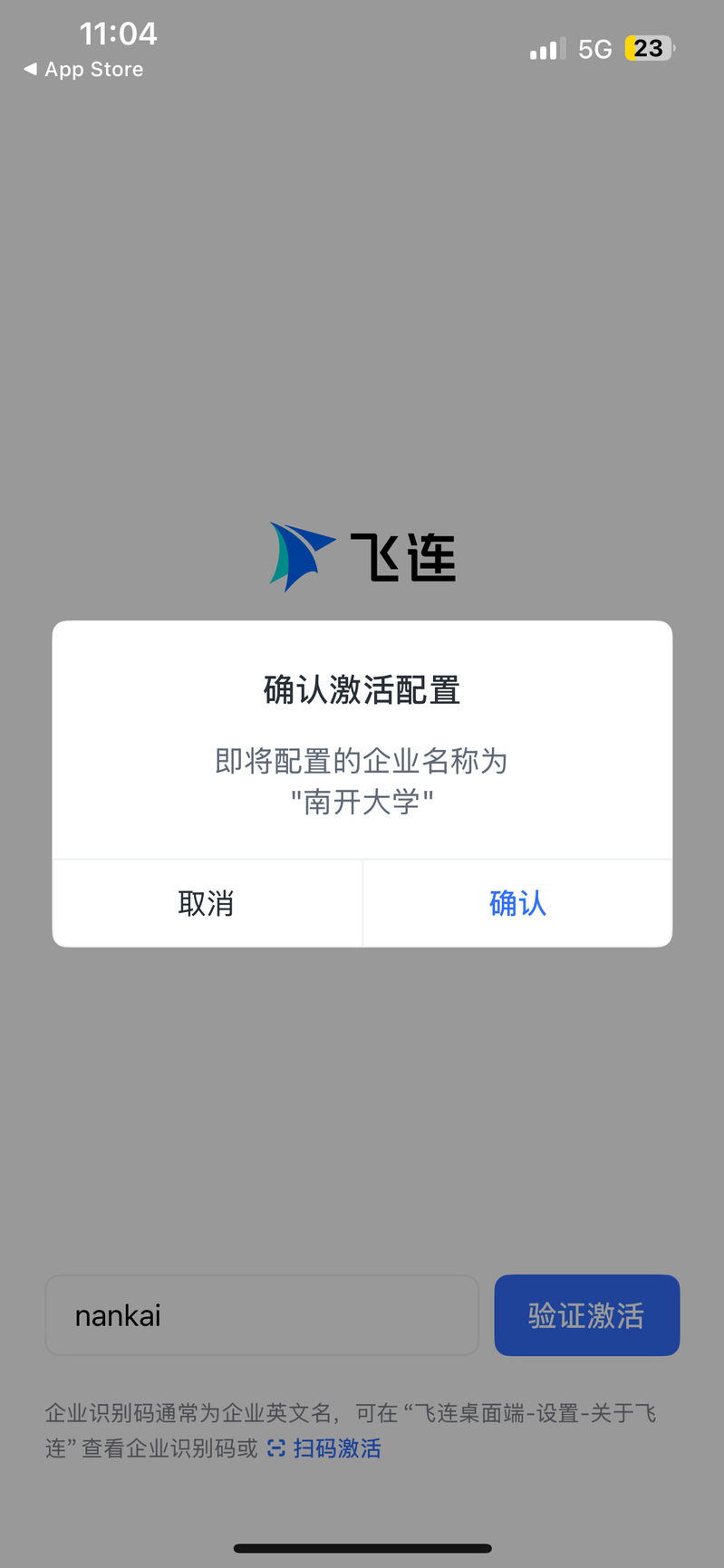724x1568 pixels.
Task: Open the 扫码激活 scan link
Action: click(x=324, y=1448)
